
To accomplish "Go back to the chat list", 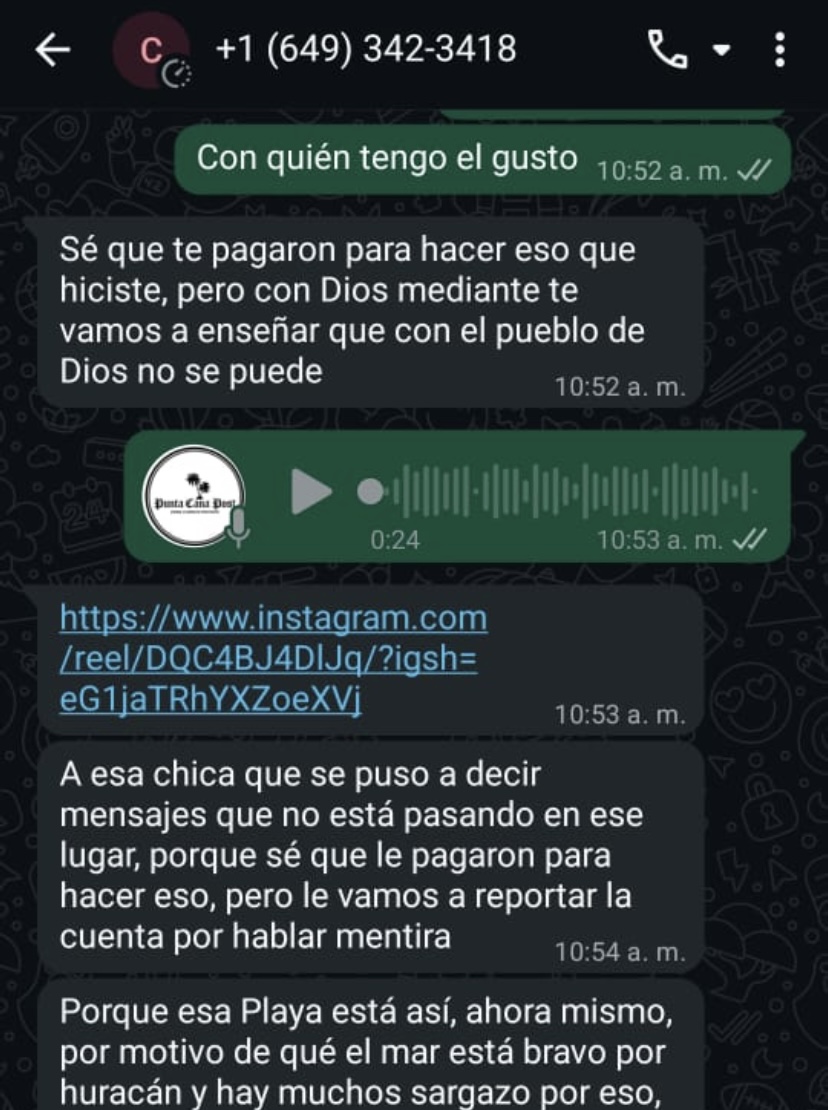I will click(x=52, y=51).
